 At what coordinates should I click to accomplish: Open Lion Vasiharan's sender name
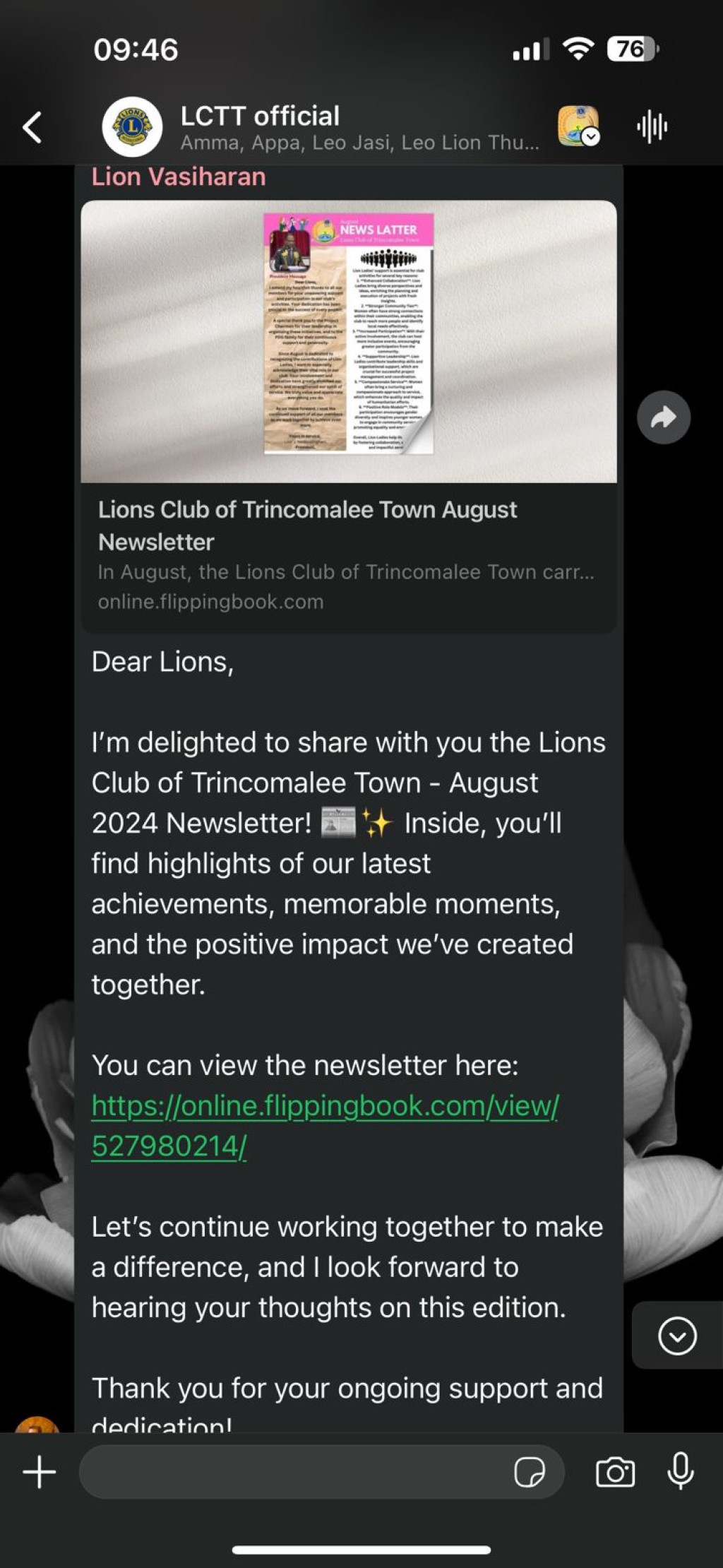pos(179,177)
